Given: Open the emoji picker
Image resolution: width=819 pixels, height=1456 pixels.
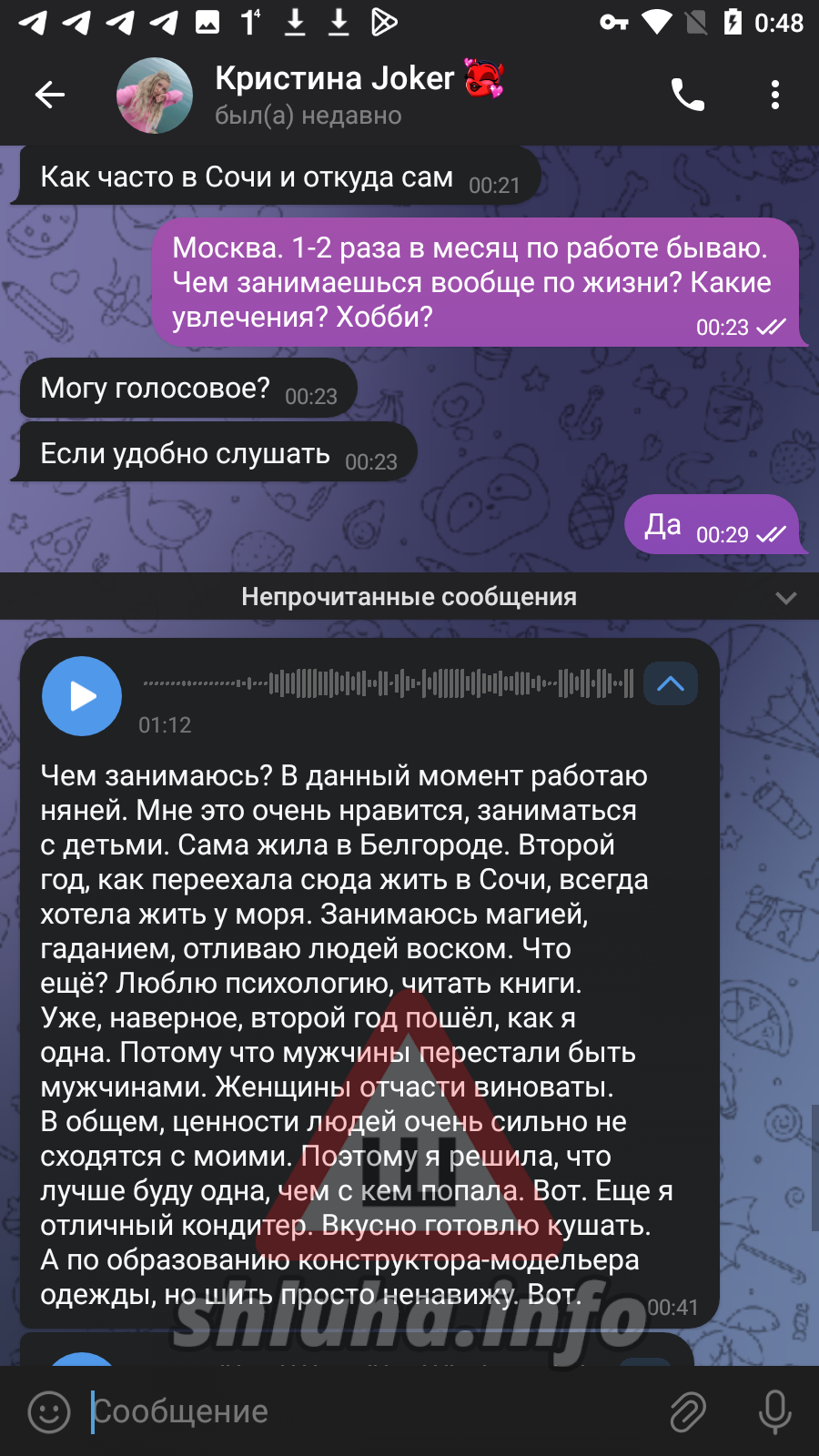Looking at the screenshot, I should [x=49, y=1412].
